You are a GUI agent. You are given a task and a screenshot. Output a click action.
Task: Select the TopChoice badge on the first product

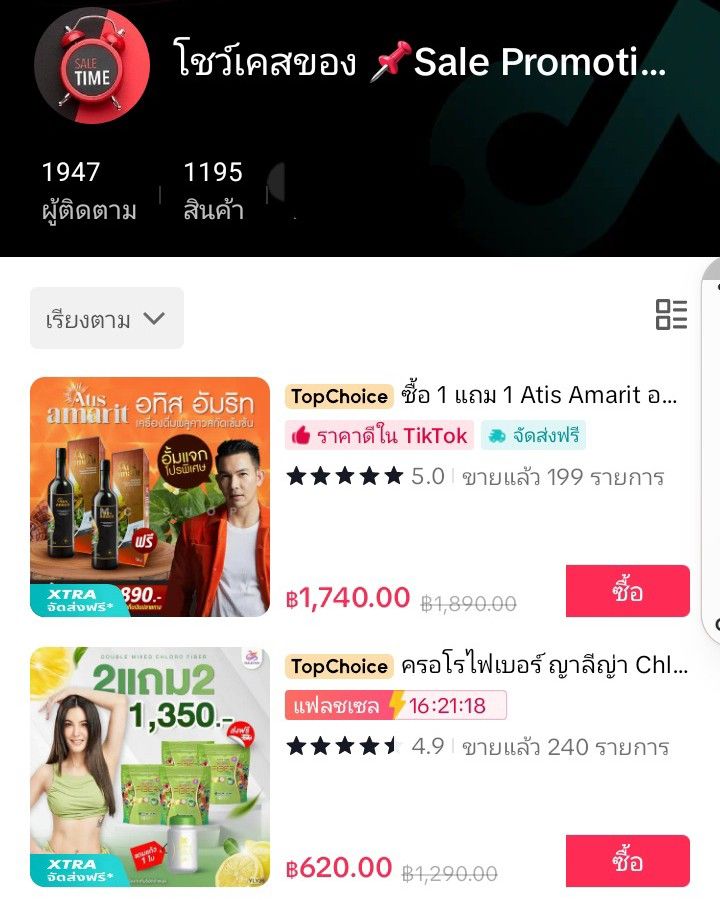click(x=337, y=396)
